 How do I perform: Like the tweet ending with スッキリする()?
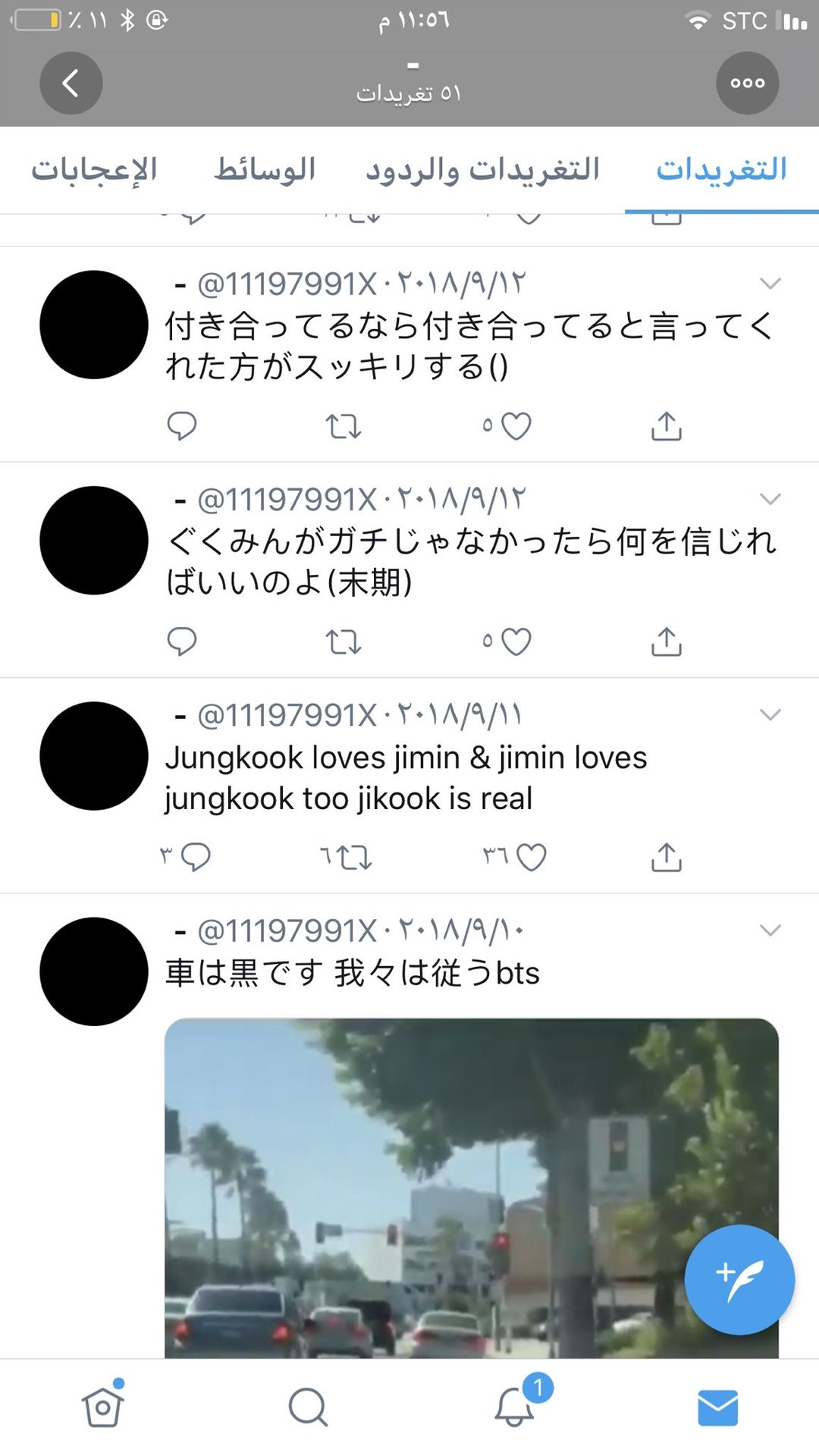516,426
